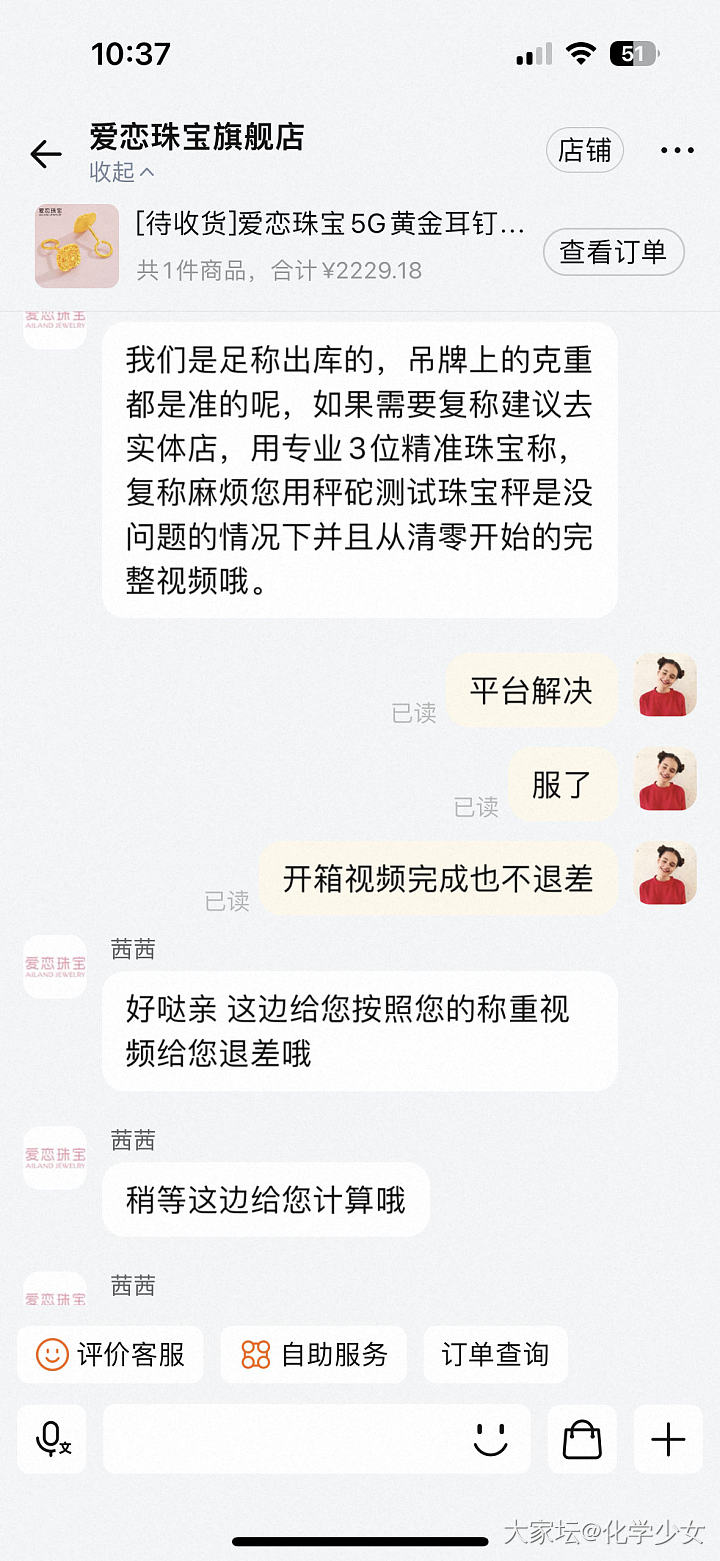Image resolution: width=720 pixels, height=1561 pixels.
Task: Go back using the arrow icon
Action: pos(45,154)
